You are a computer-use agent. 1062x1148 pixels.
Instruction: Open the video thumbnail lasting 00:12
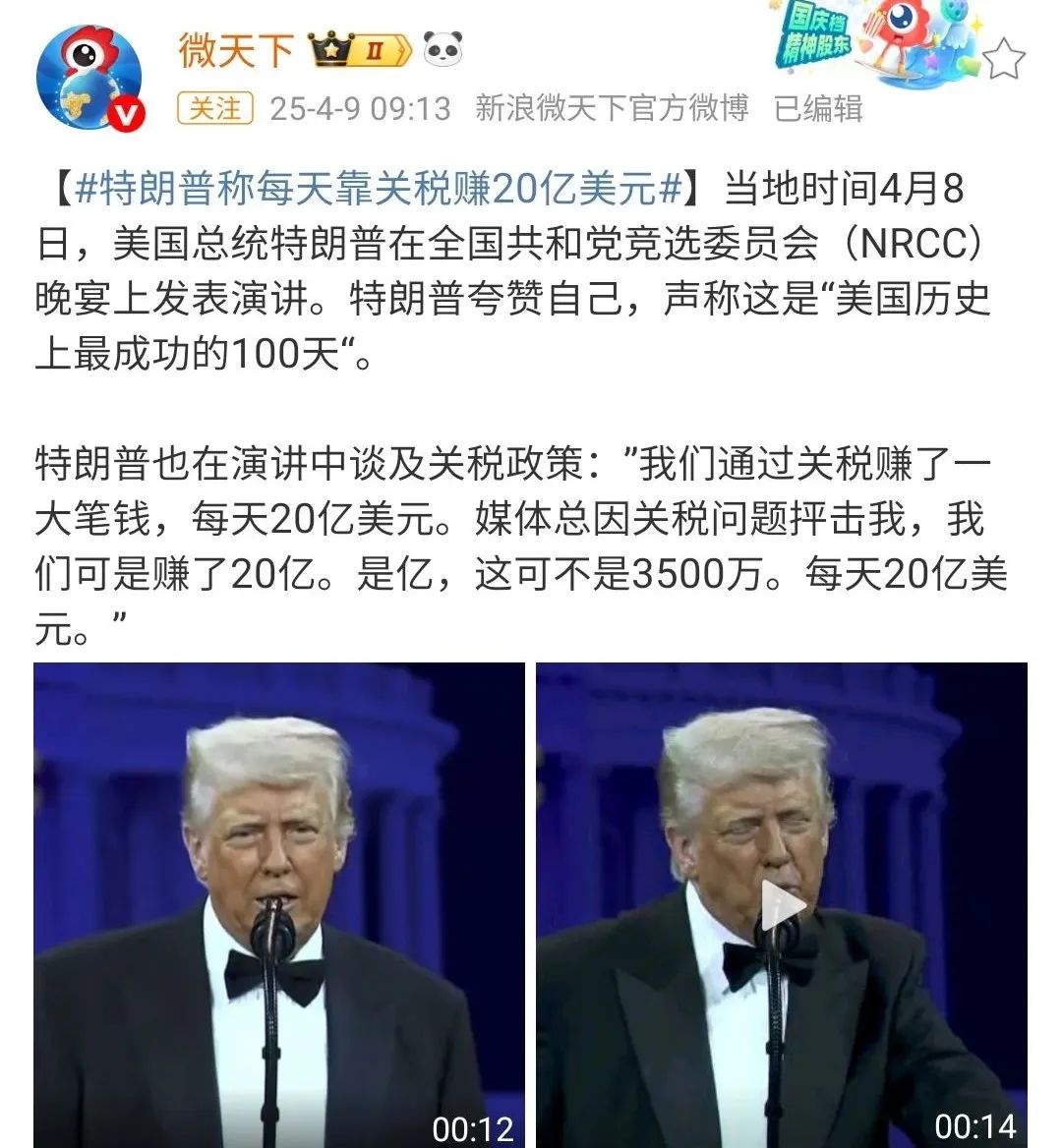[279, 904]
